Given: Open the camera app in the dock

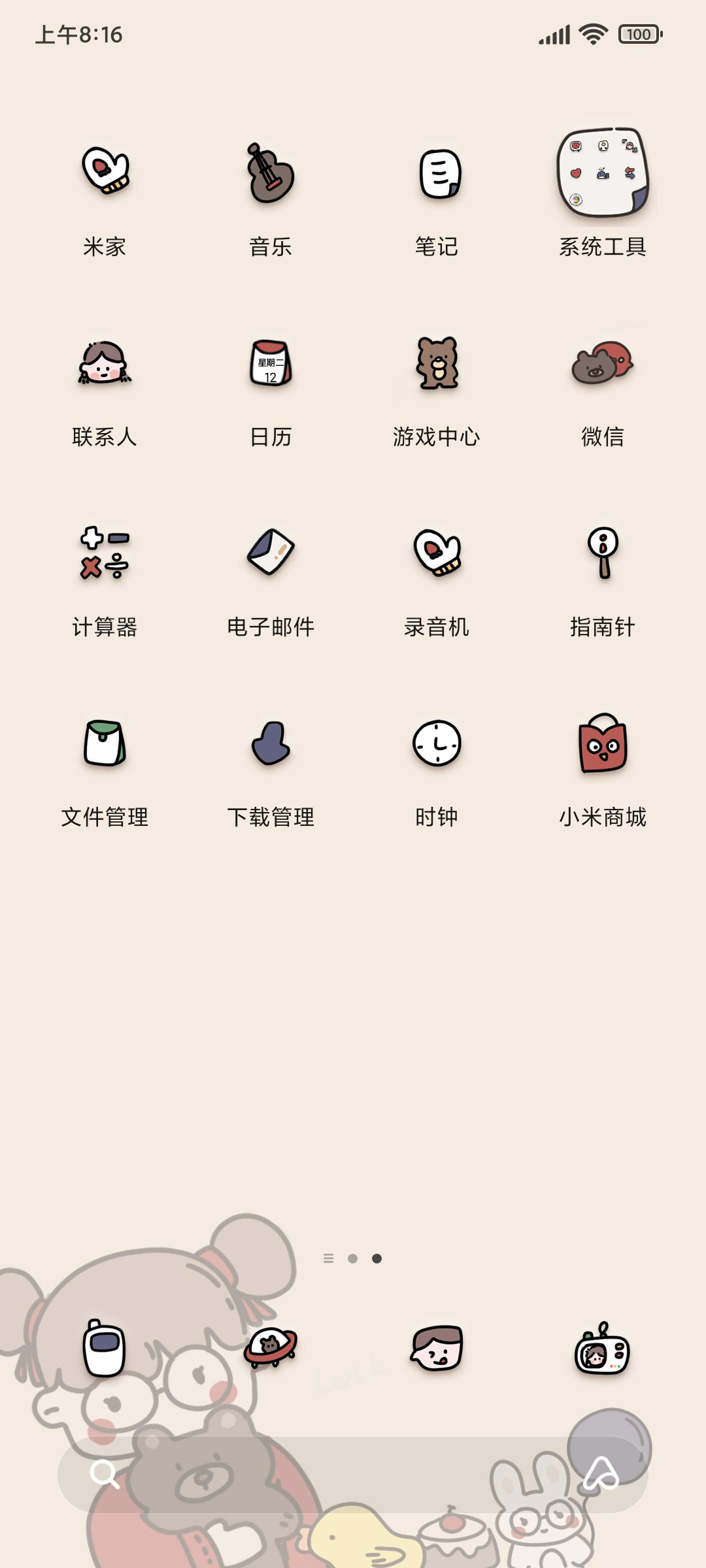Looking at the screenshot, I should coord(603,1350).
